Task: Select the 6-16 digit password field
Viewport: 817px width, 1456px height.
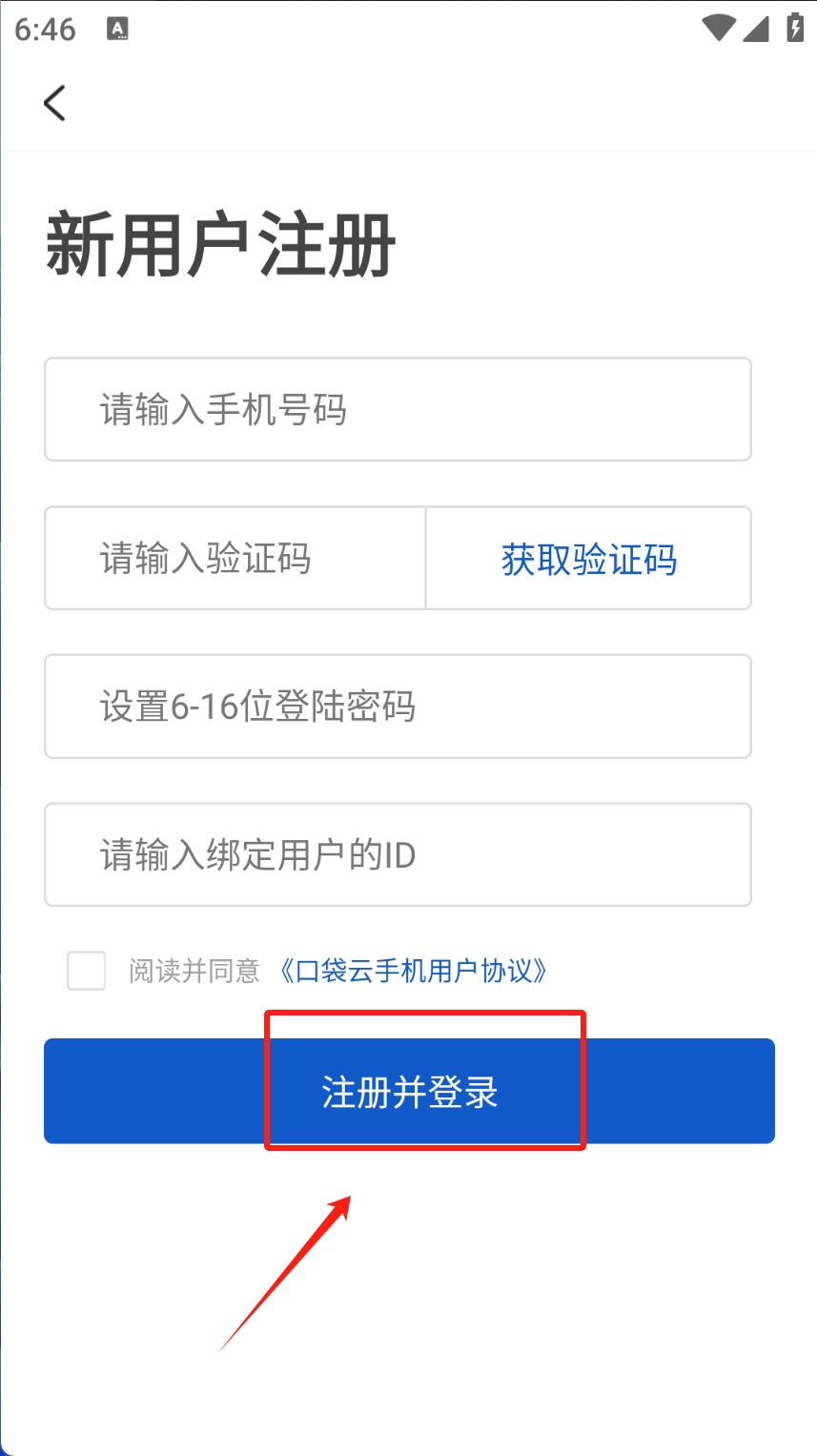Action: (398, 707)
